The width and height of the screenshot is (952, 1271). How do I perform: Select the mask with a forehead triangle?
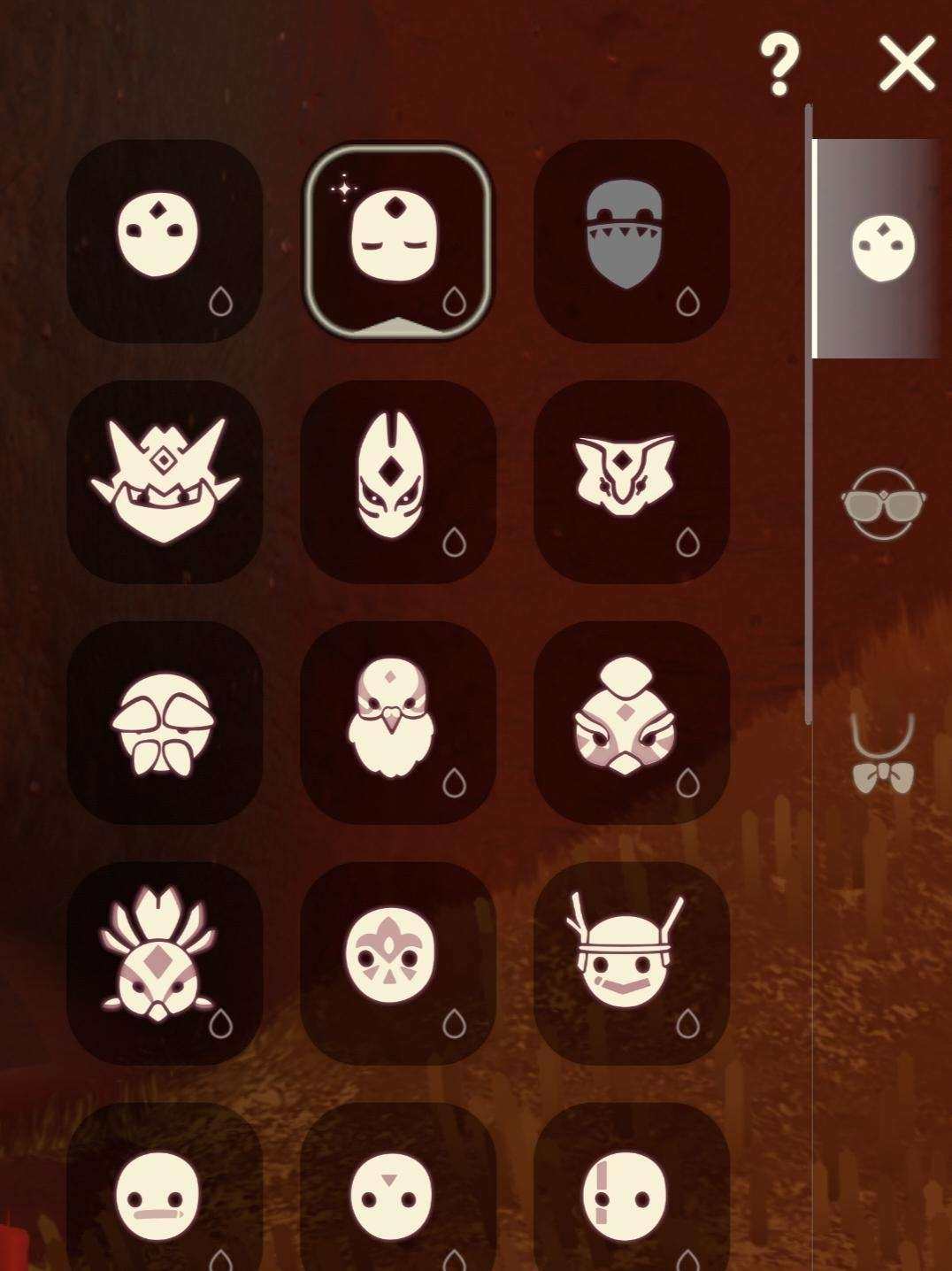[397, 1195]
